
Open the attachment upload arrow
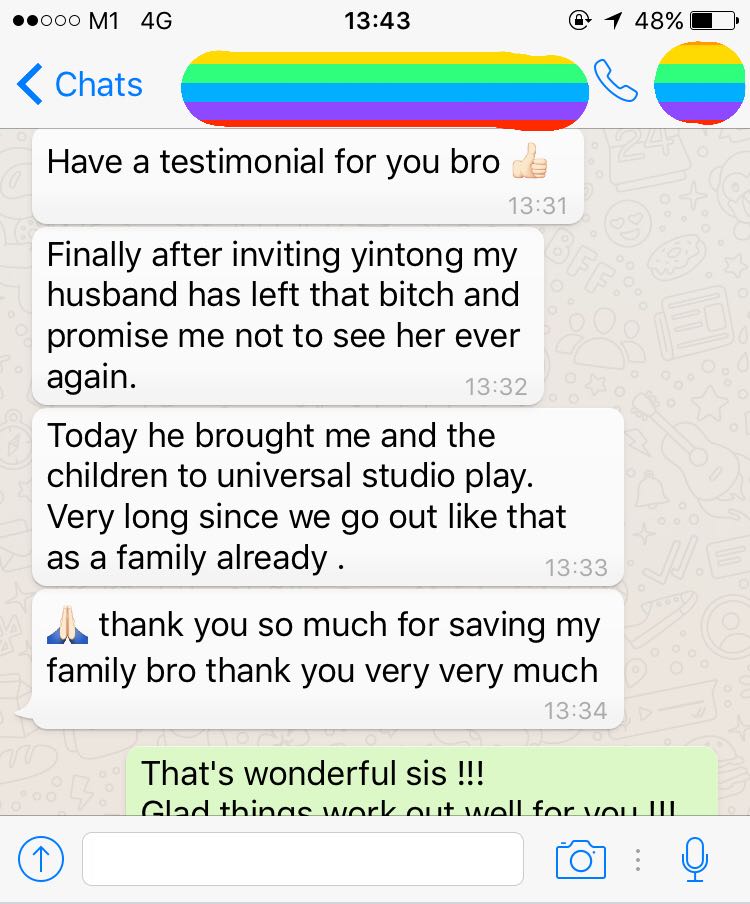(41, 858)
